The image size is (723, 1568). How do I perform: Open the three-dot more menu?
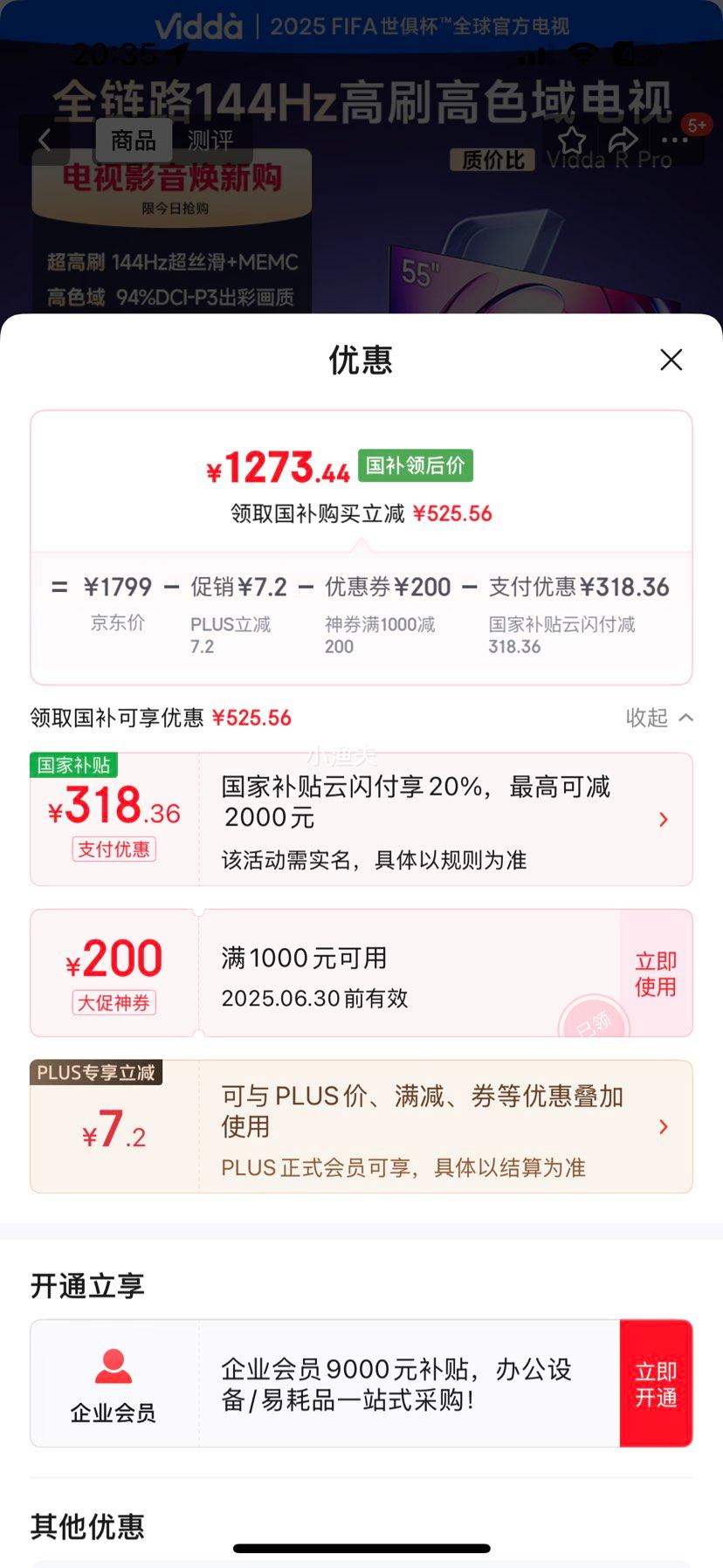pos(675,140)
